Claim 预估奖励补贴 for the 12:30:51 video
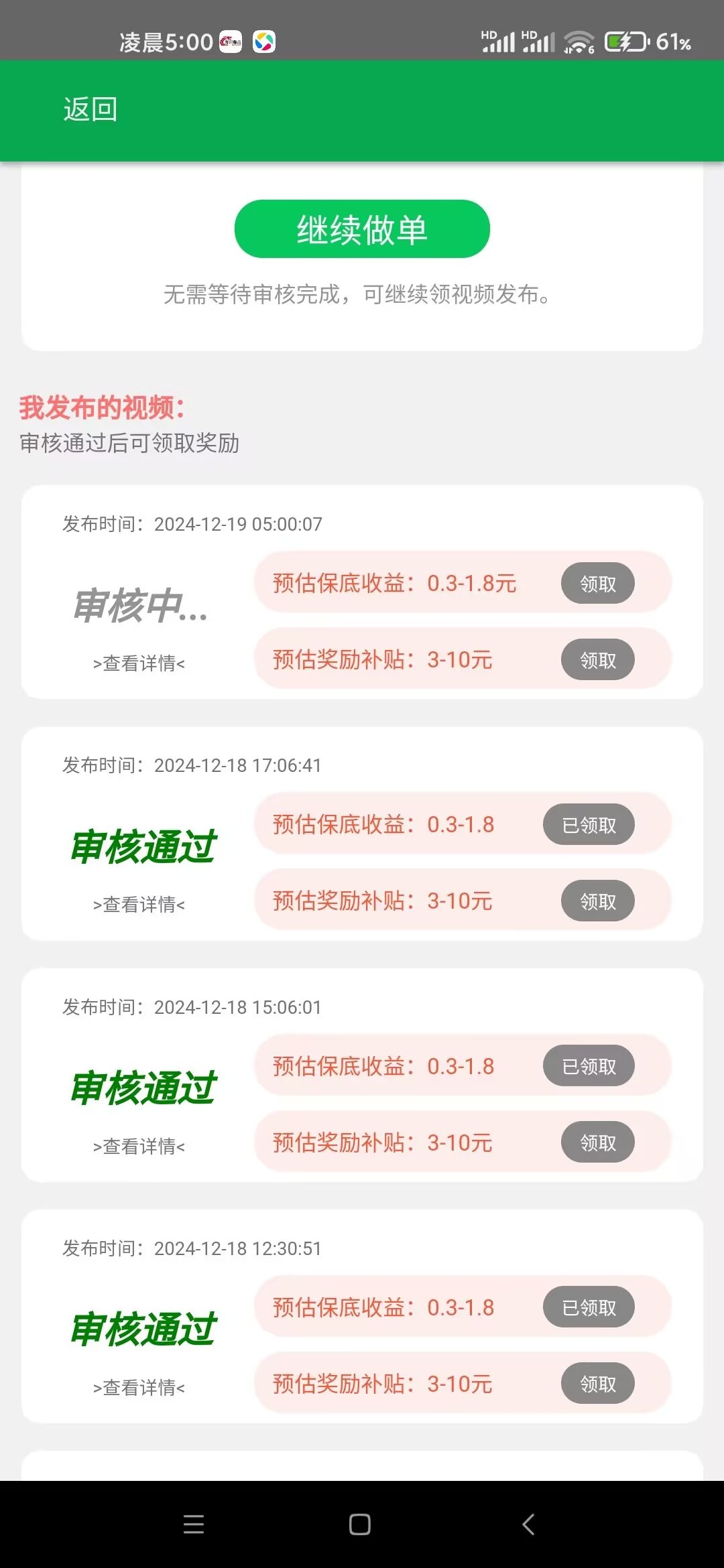Viewport: 724px width, 1568px height. coord(597,1384)
